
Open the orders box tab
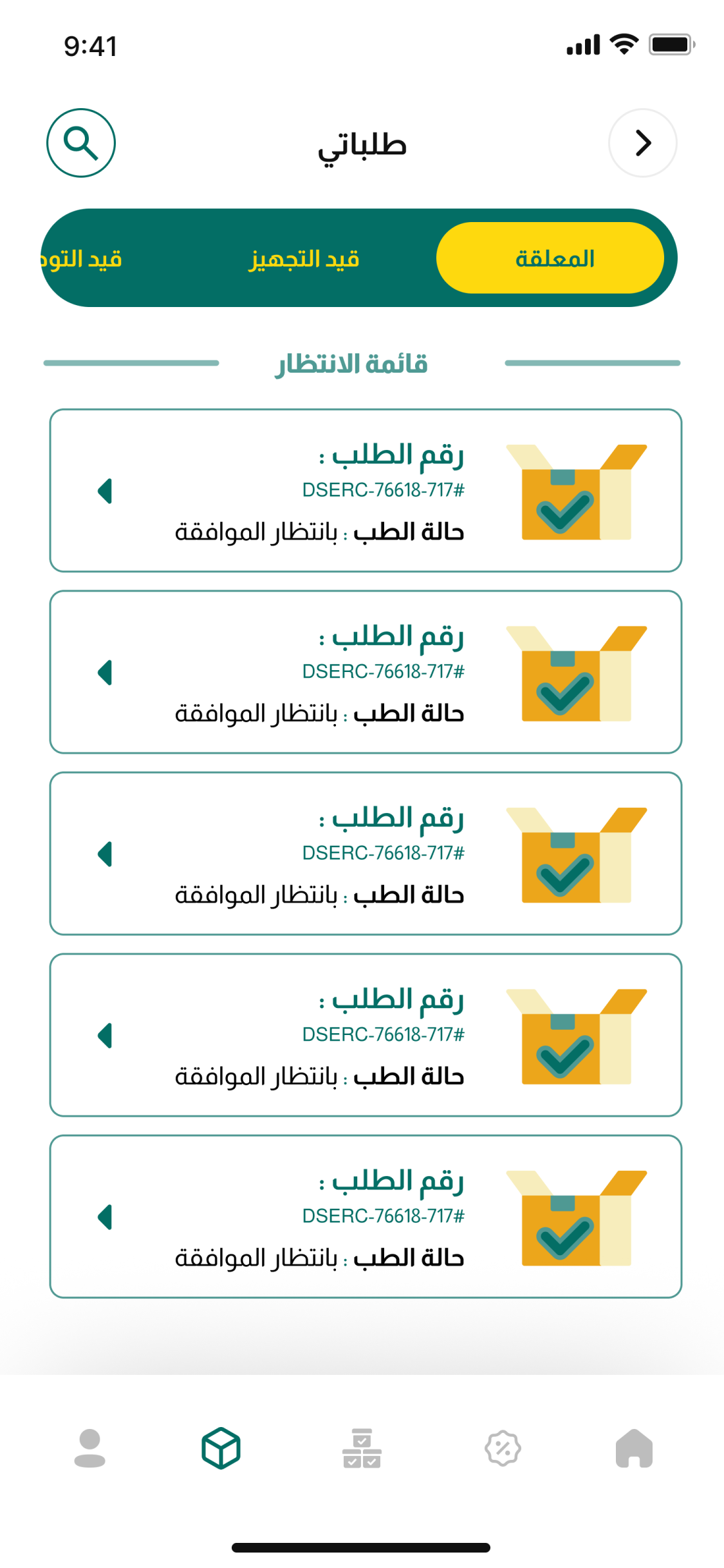pyautogui.click(x=221, y=1448)
